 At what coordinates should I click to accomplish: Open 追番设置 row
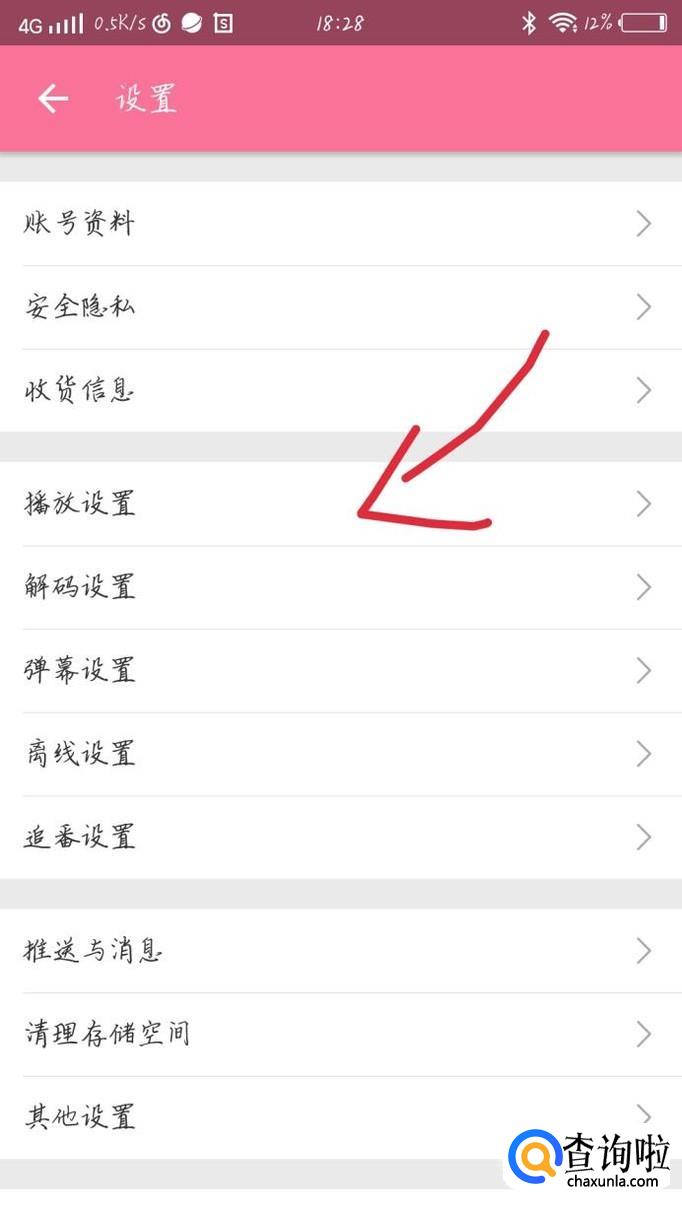tap(341, 838)
